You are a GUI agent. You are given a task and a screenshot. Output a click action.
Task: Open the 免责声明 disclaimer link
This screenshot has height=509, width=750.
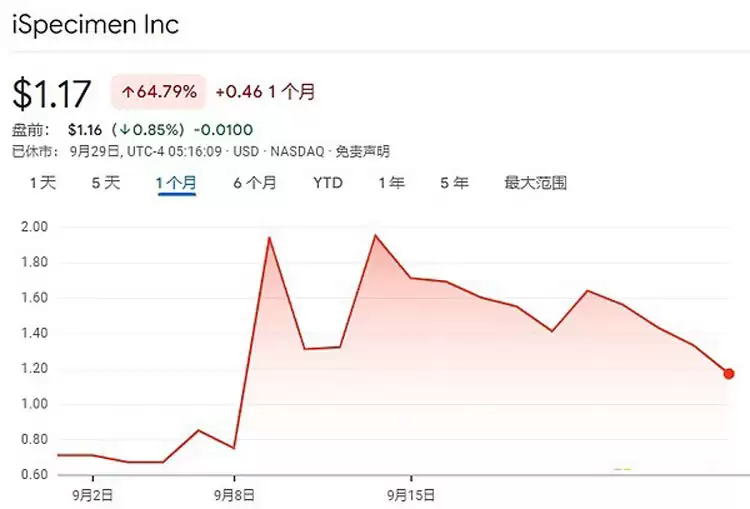361,152
